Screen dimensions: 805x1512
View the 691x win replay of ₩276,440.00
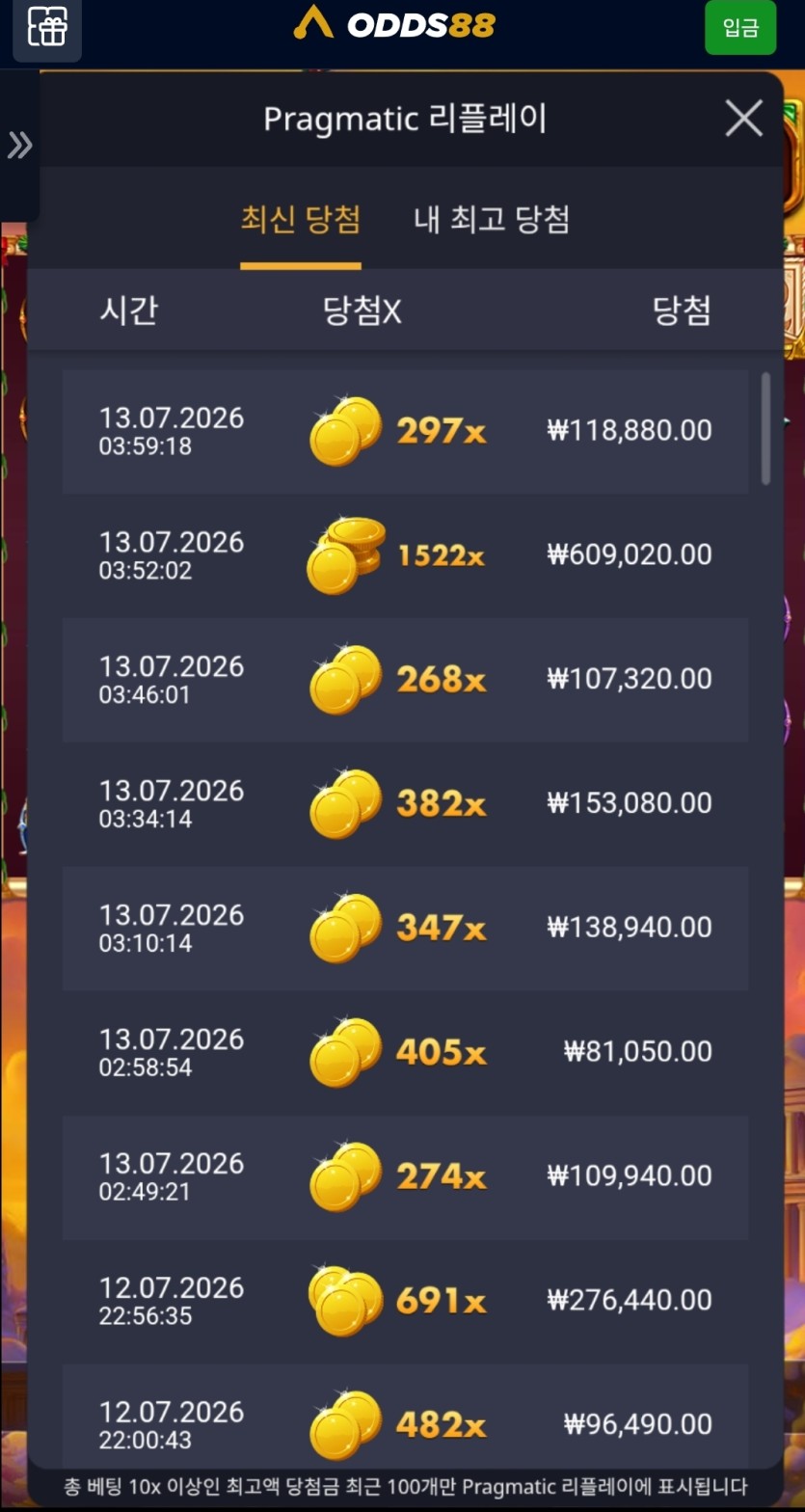tap(405, 1301)
